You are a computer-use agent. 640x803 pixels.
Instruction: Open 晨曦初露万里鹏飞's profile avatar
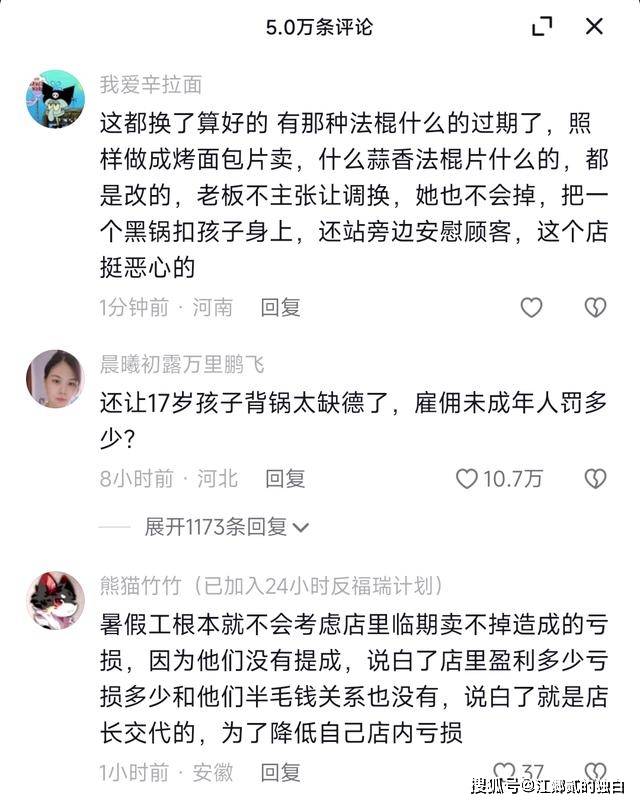tap(54, 379)
